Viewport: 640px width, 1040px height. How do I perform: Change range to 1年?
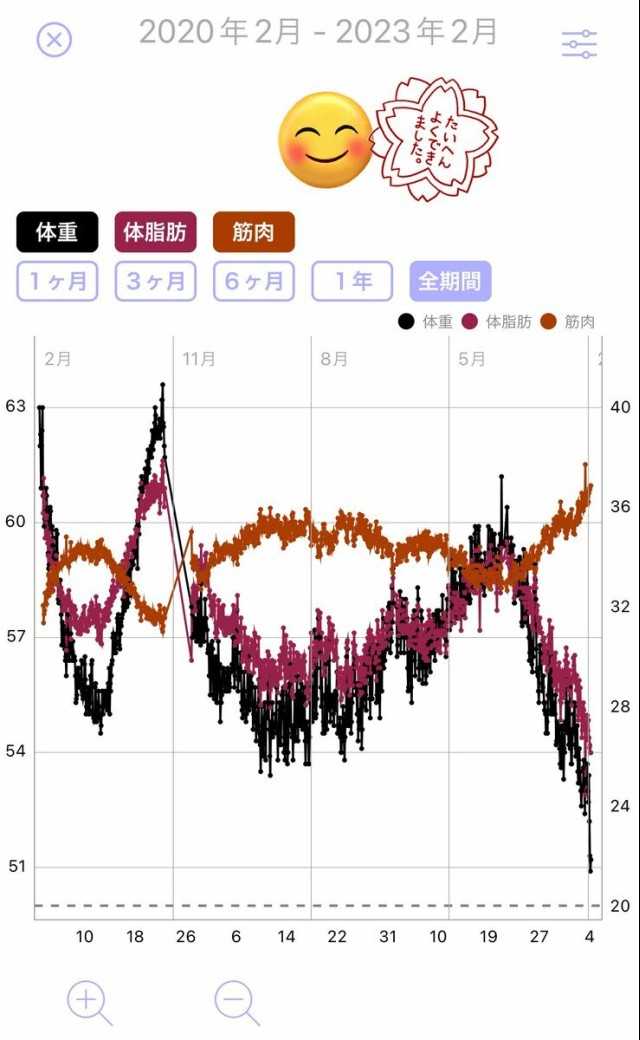click(x=352, y=281)
